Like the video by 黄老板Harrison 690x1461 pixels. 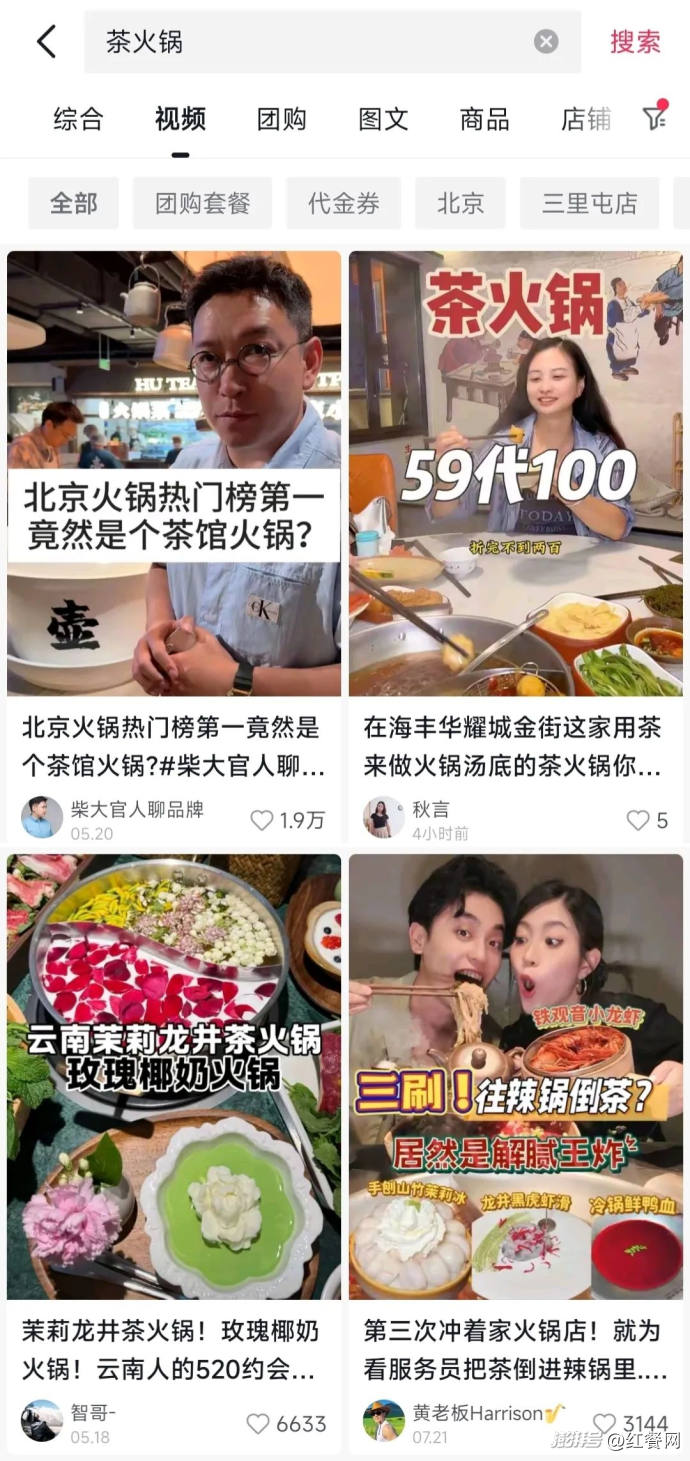coord(604,1423)
